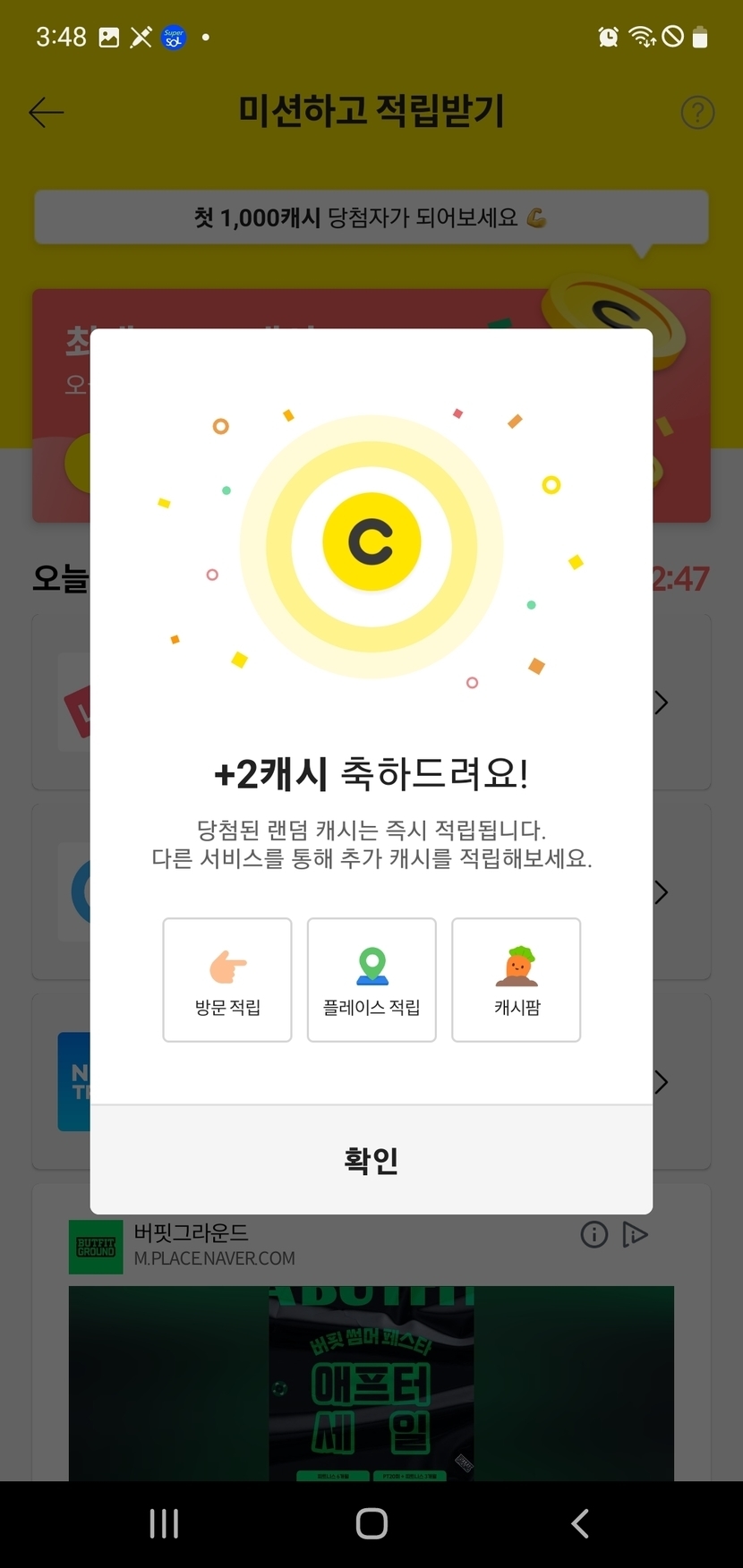The image size is (743, 1568).
Task: Open 방문 적립 service
Action: point(227,980)
